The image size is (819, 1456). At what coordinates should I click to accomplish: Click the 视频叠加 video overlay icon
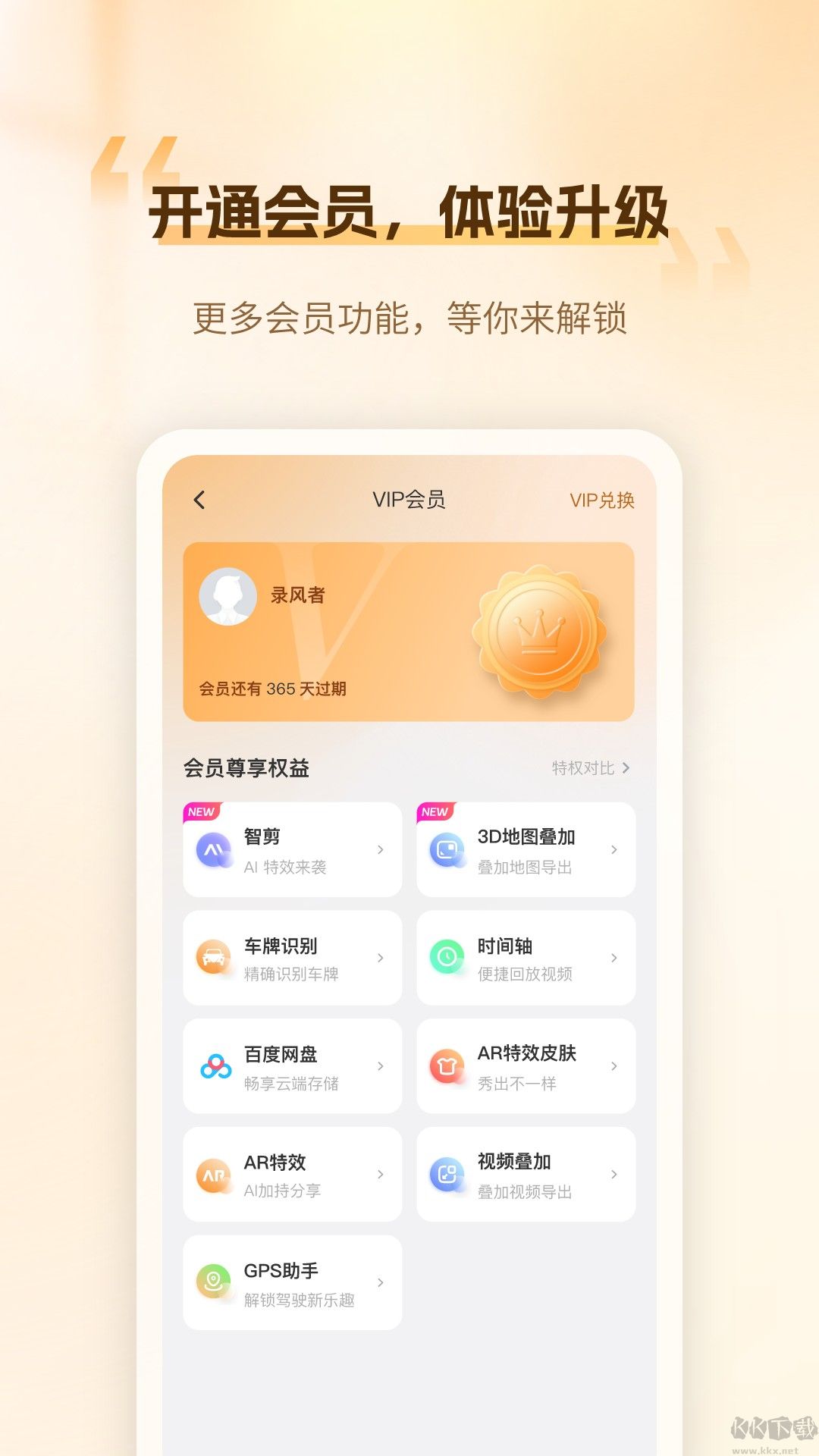pyautogui.click(x=449, y=1174)
